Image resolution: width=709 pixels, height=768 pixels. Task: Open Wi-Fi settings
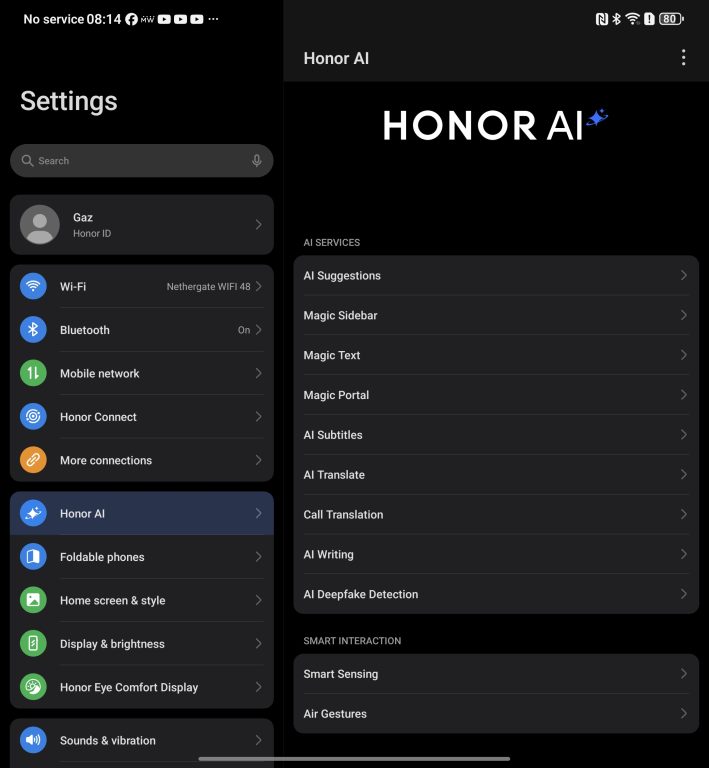click(x=141, y=286)
